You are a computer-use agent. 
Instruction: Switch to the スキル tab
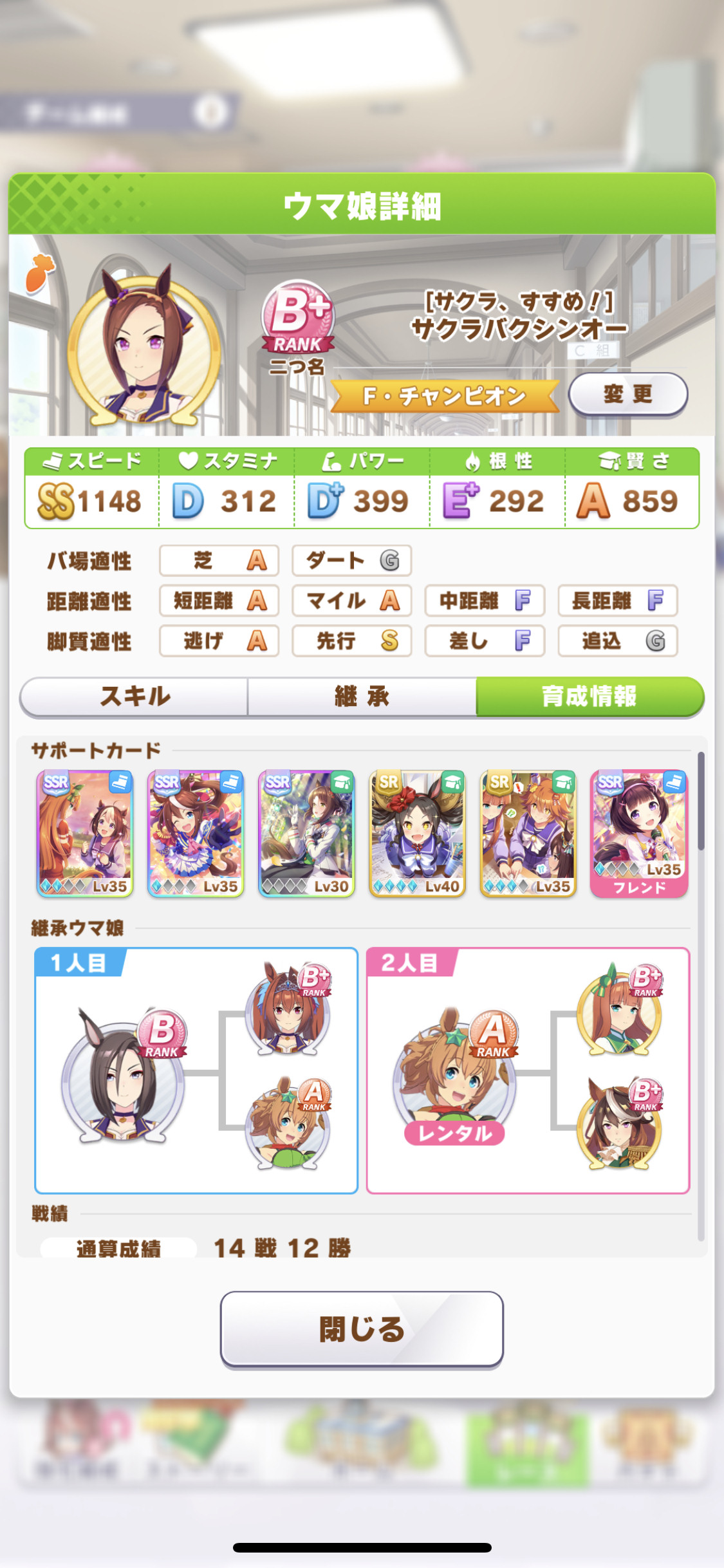(x=135, y=696)
